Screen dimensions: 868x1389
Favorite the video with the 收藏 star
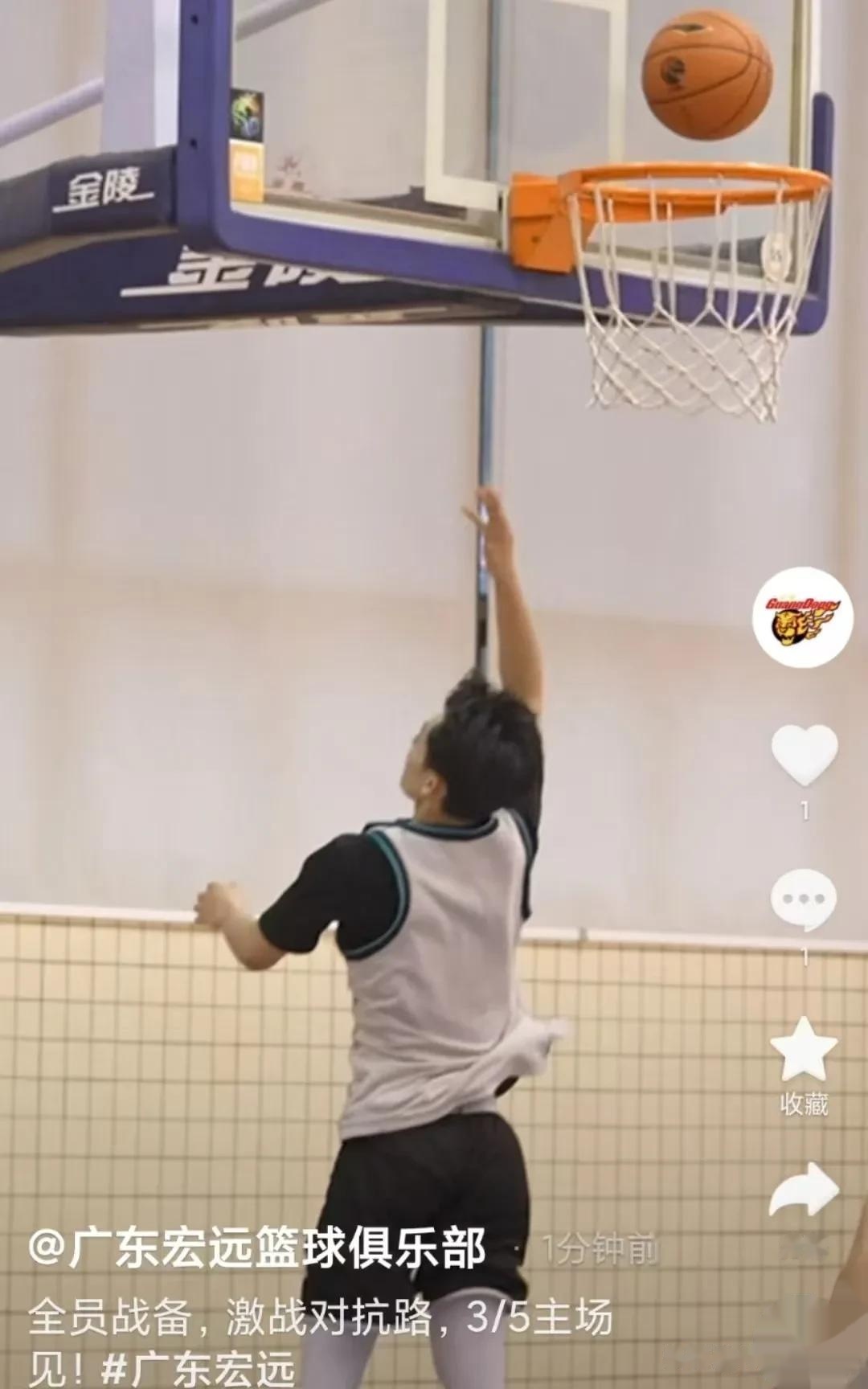tap(804, 1051)
